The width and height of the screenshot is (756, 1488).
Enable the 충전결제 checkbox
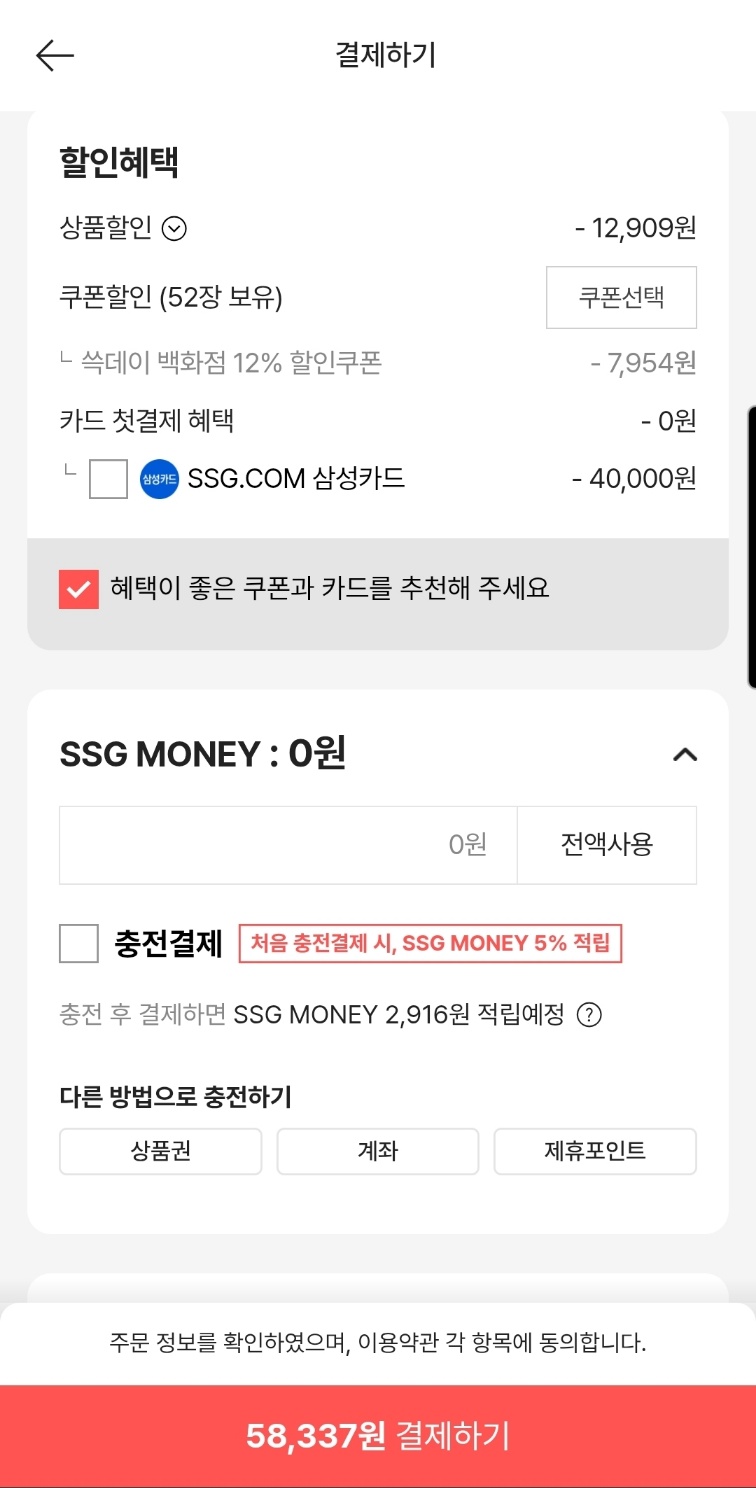click(x=79, y=944)
